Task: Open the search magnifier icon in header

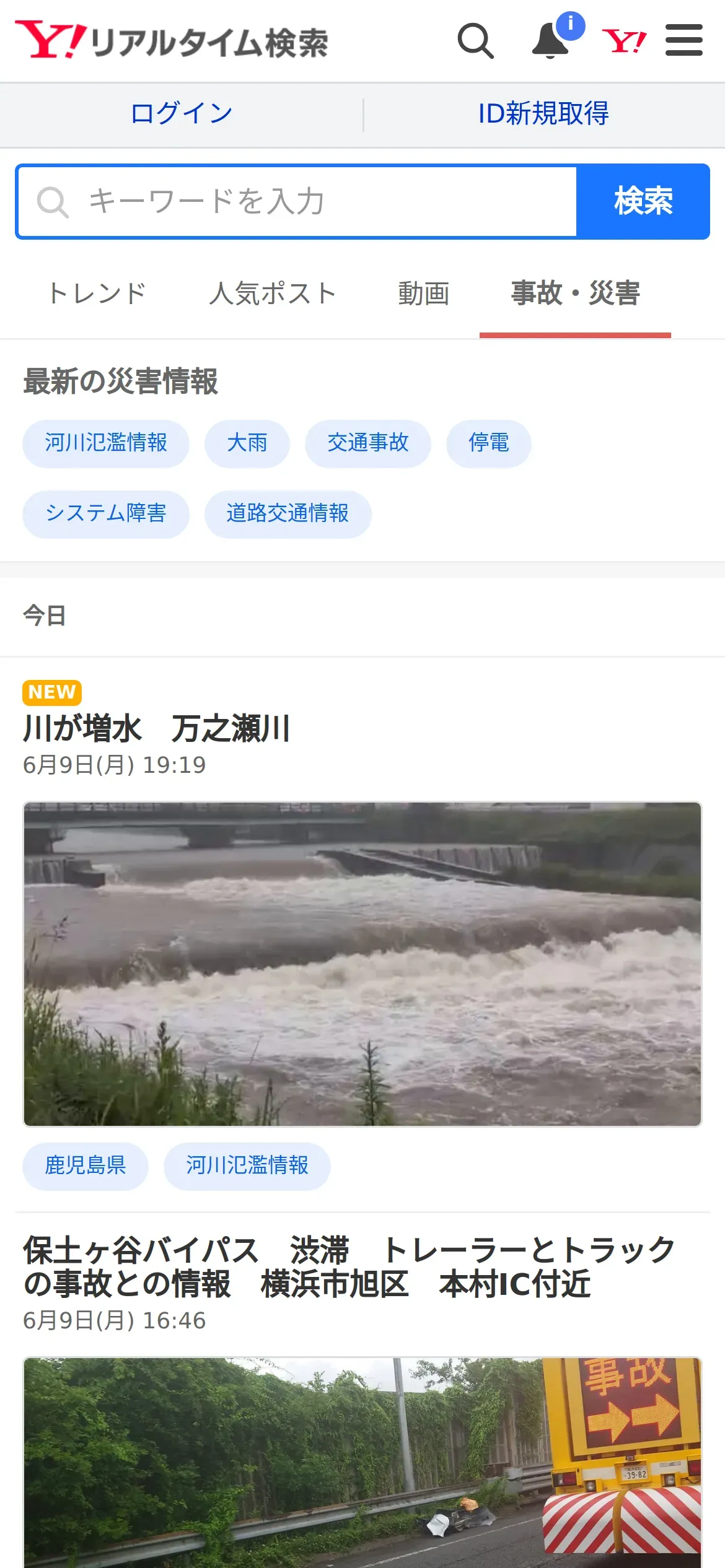Action: click(475, 41)
